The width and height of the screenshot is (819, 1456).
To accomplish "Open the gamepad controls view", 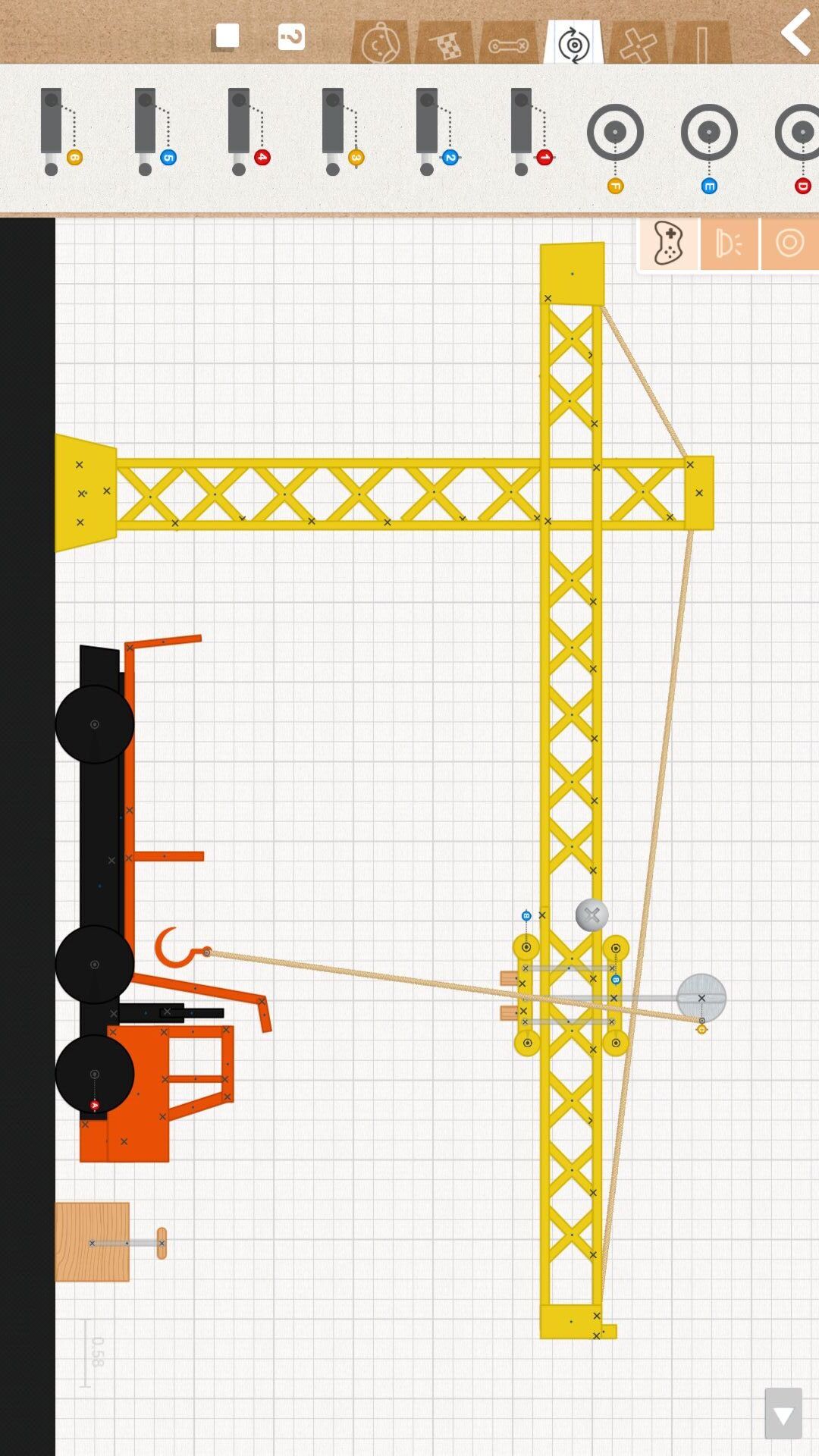I will click(x=669, y=243).
